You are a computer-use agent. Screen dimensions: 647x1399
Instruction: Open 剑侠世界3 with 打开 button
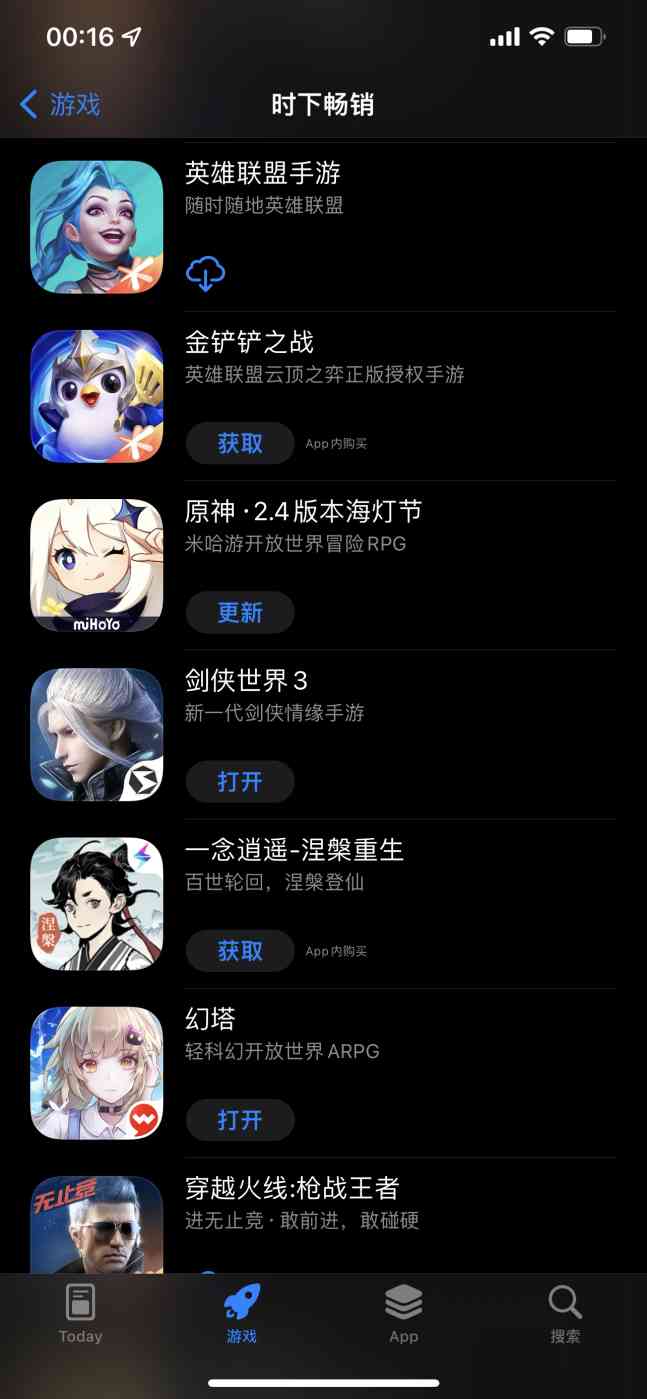click(240, 781)
